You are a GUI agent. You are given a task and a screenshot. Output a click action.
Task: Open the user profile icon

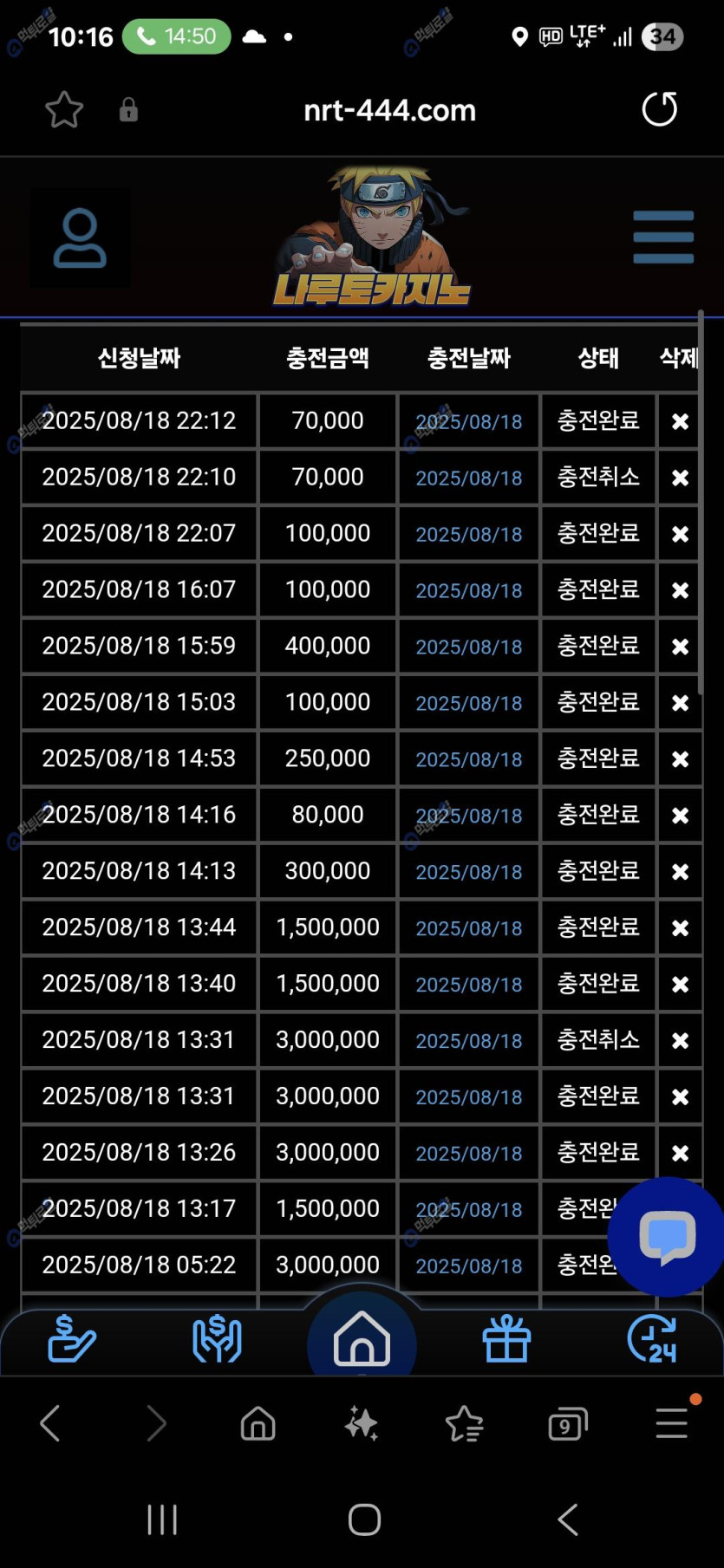point(80,237)
